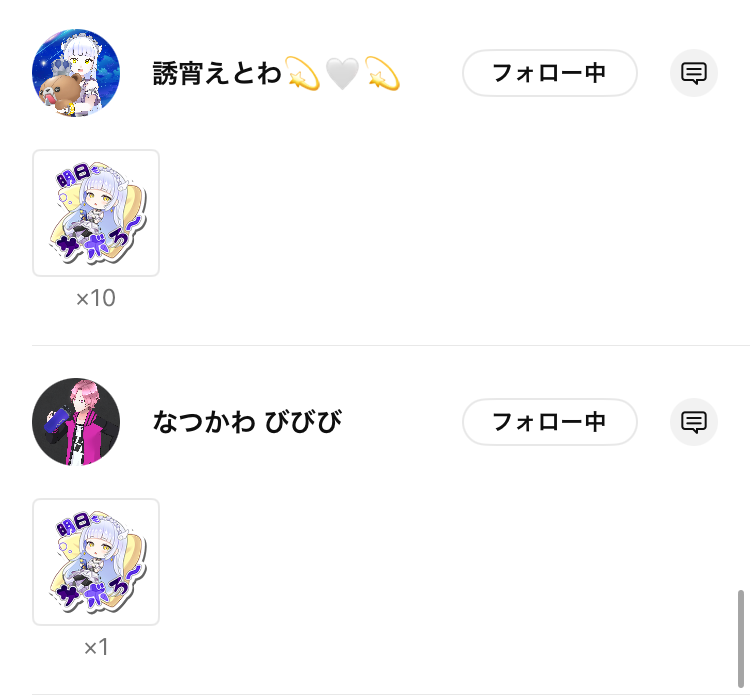Tap フォロー中 button next to なつかわ びびび

(549, 422)
